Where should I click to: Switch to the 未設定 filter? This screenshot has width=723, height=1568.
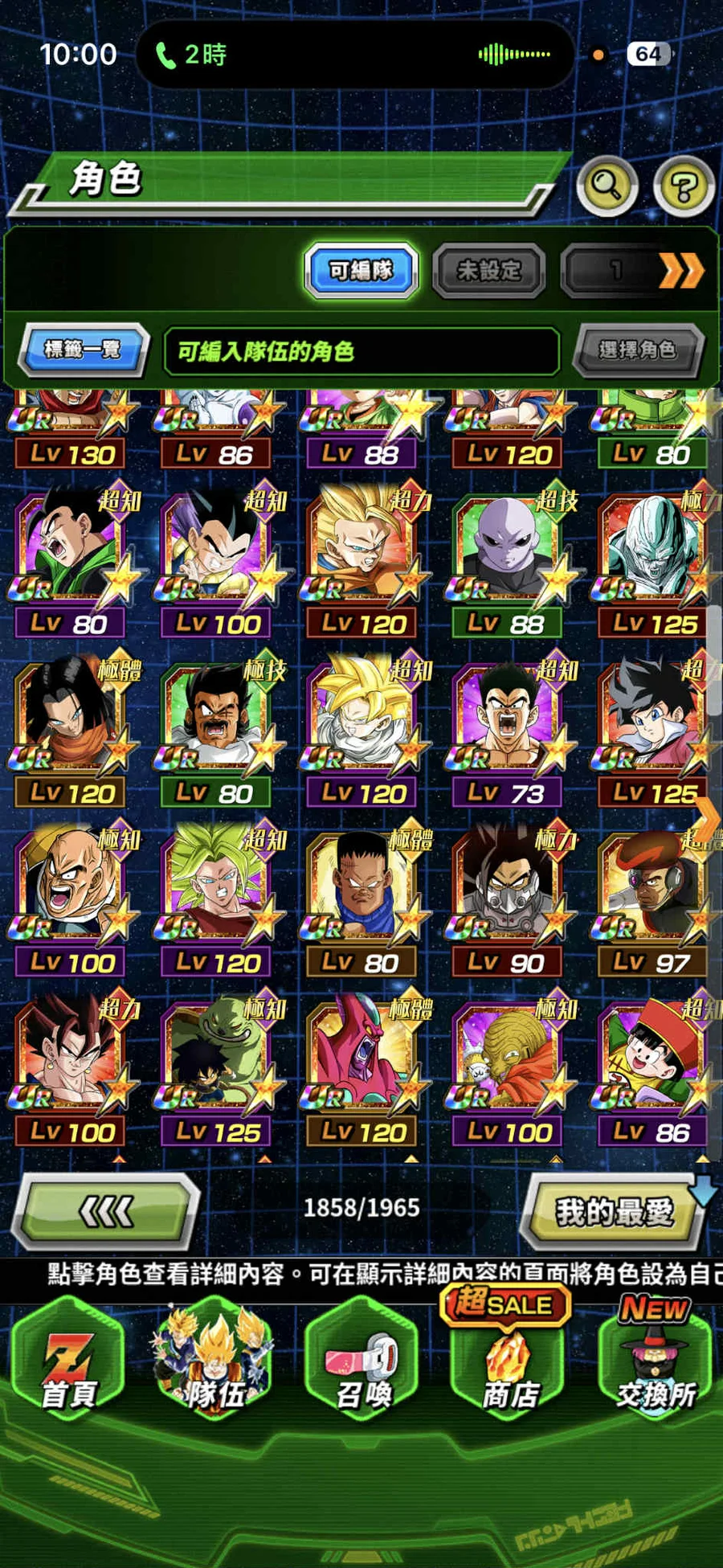(x=488, y=271)
